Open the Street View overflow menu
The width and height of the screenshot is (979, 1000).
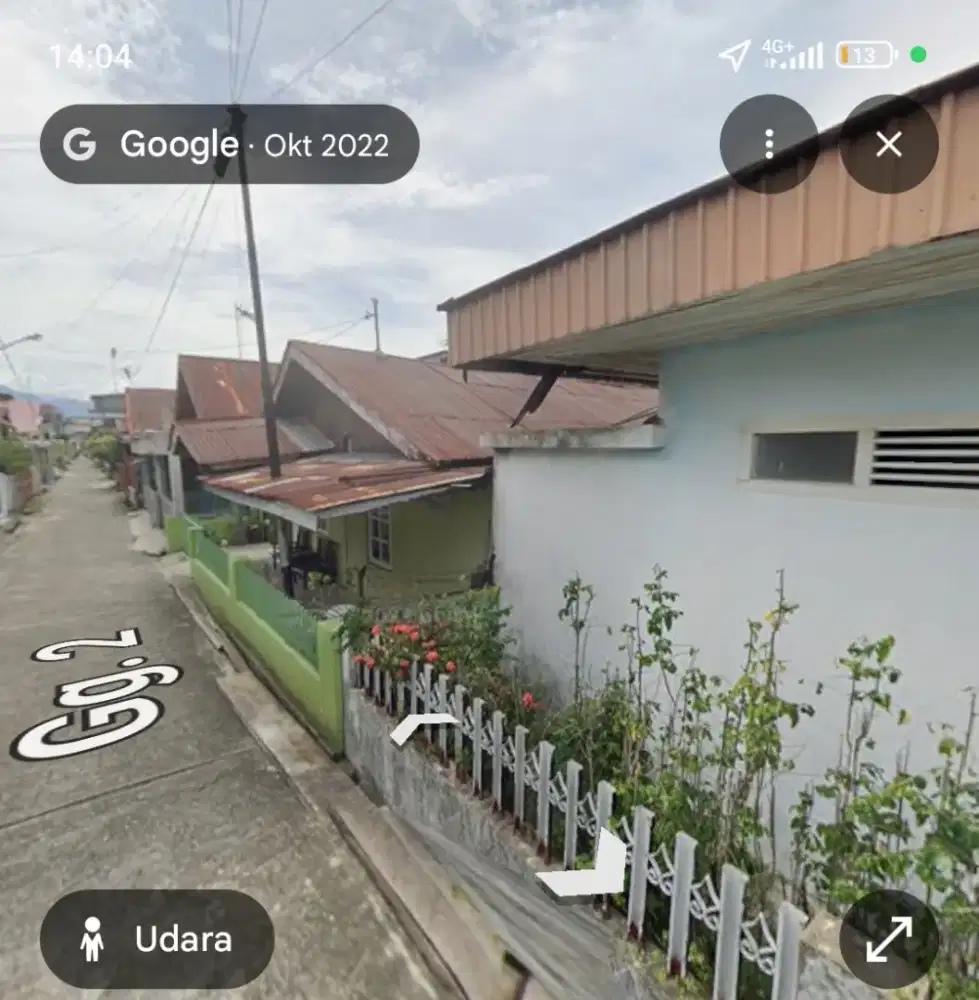(x=769, y=145)
